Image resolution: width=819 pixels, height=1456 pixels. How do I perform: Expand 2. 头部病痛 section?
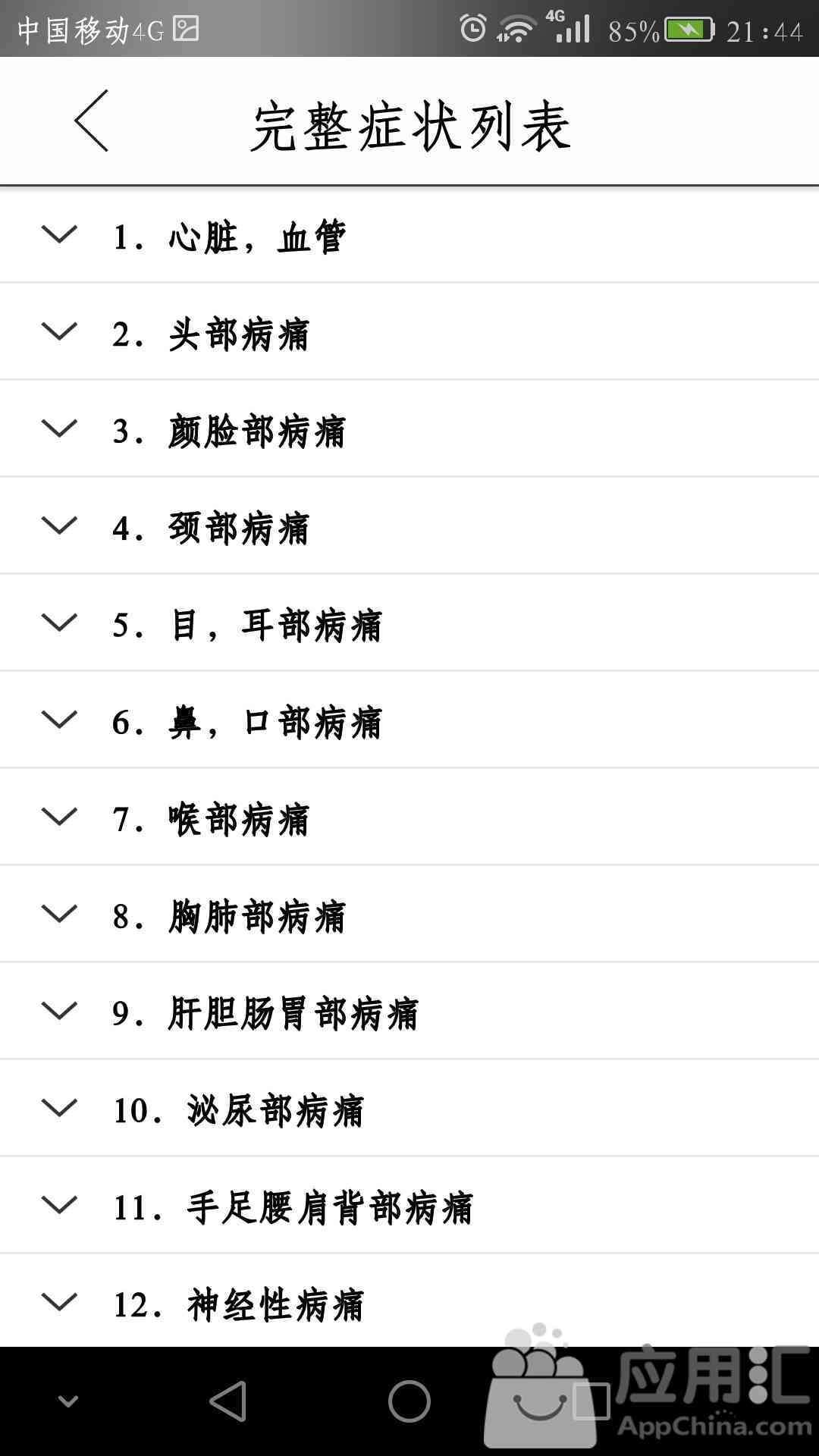[x=409, y=332]
